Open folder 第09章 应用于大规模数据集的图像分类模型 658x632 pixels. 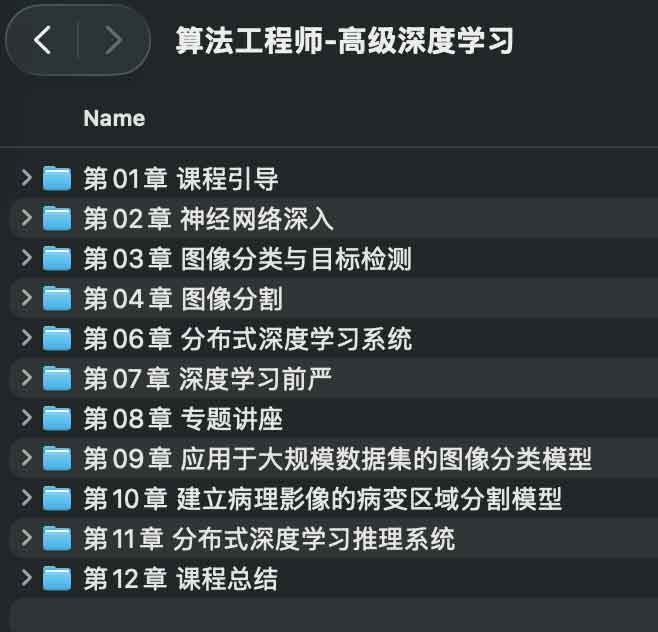click(x=336, y=459)
